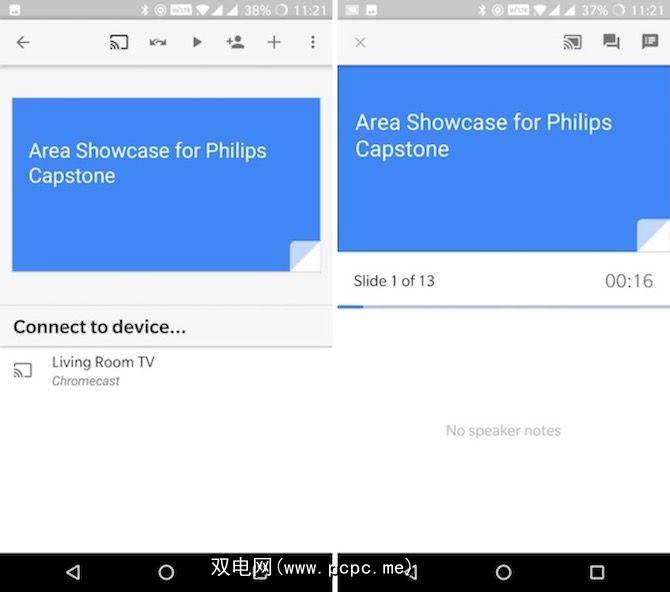Viewport: 670px width, 592px height.
Task: Tap the plus icon to add a slide
Action: point(274,43)
